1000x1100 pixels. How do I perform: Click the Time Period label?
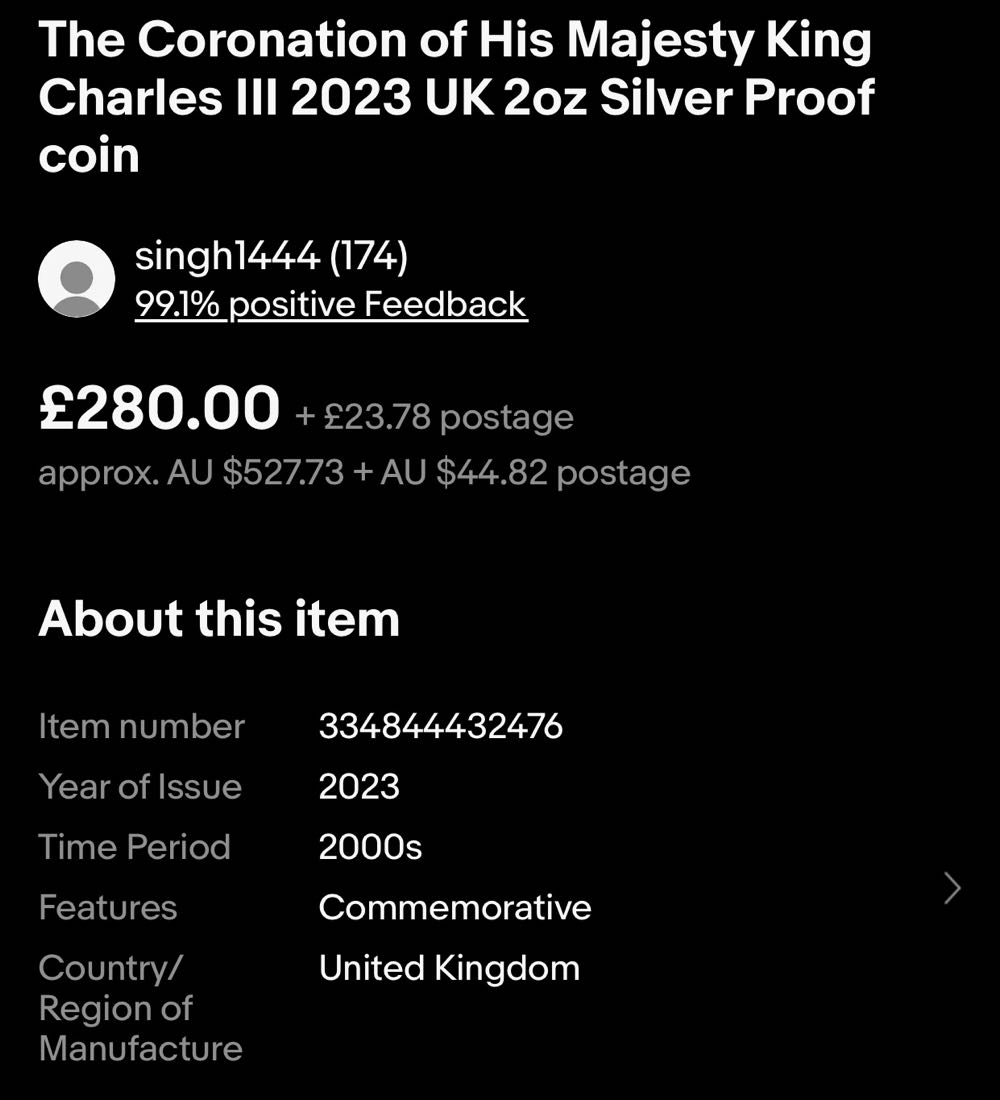point(135,847)
